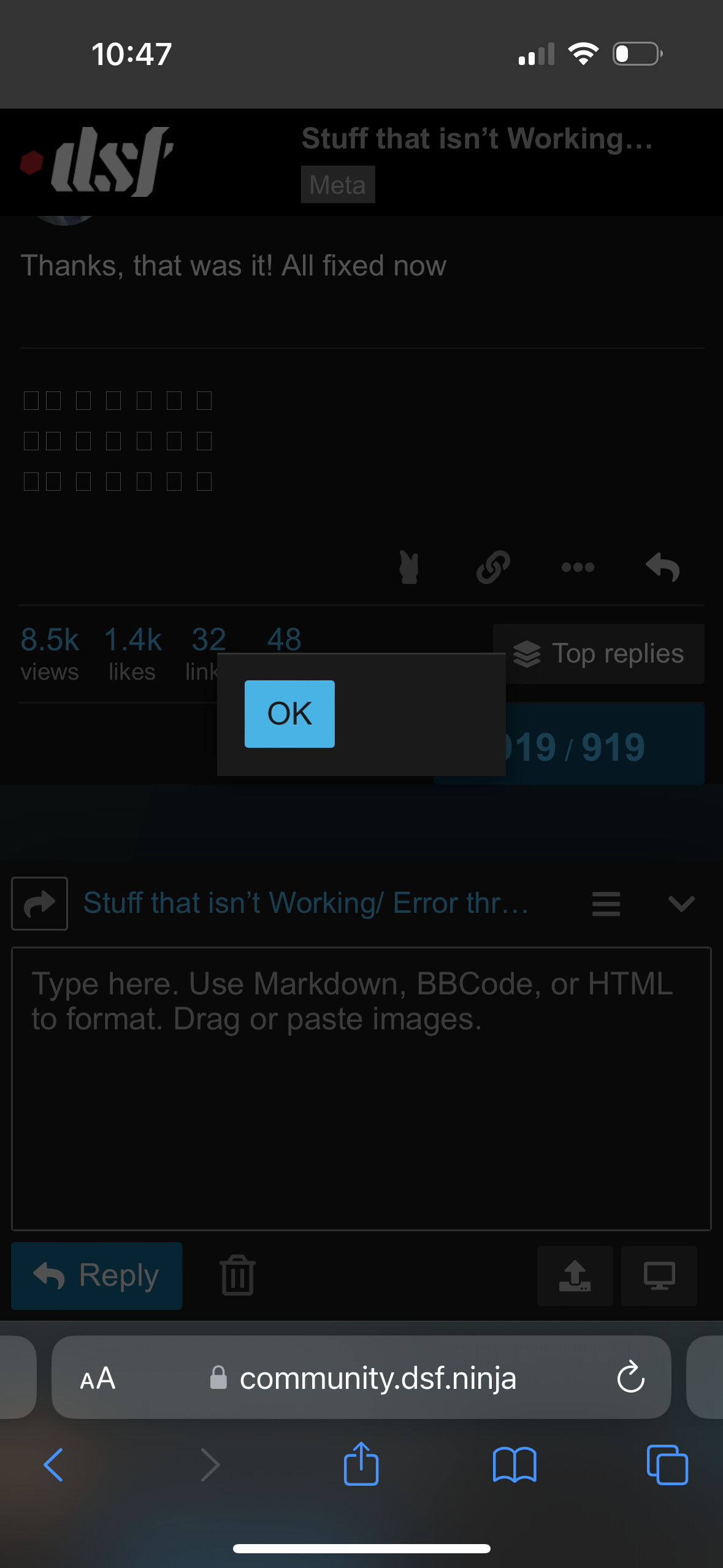Copy the post's link with the chain icon
Viewport: 723px width, 1568px height.
[x=493, y=567]
